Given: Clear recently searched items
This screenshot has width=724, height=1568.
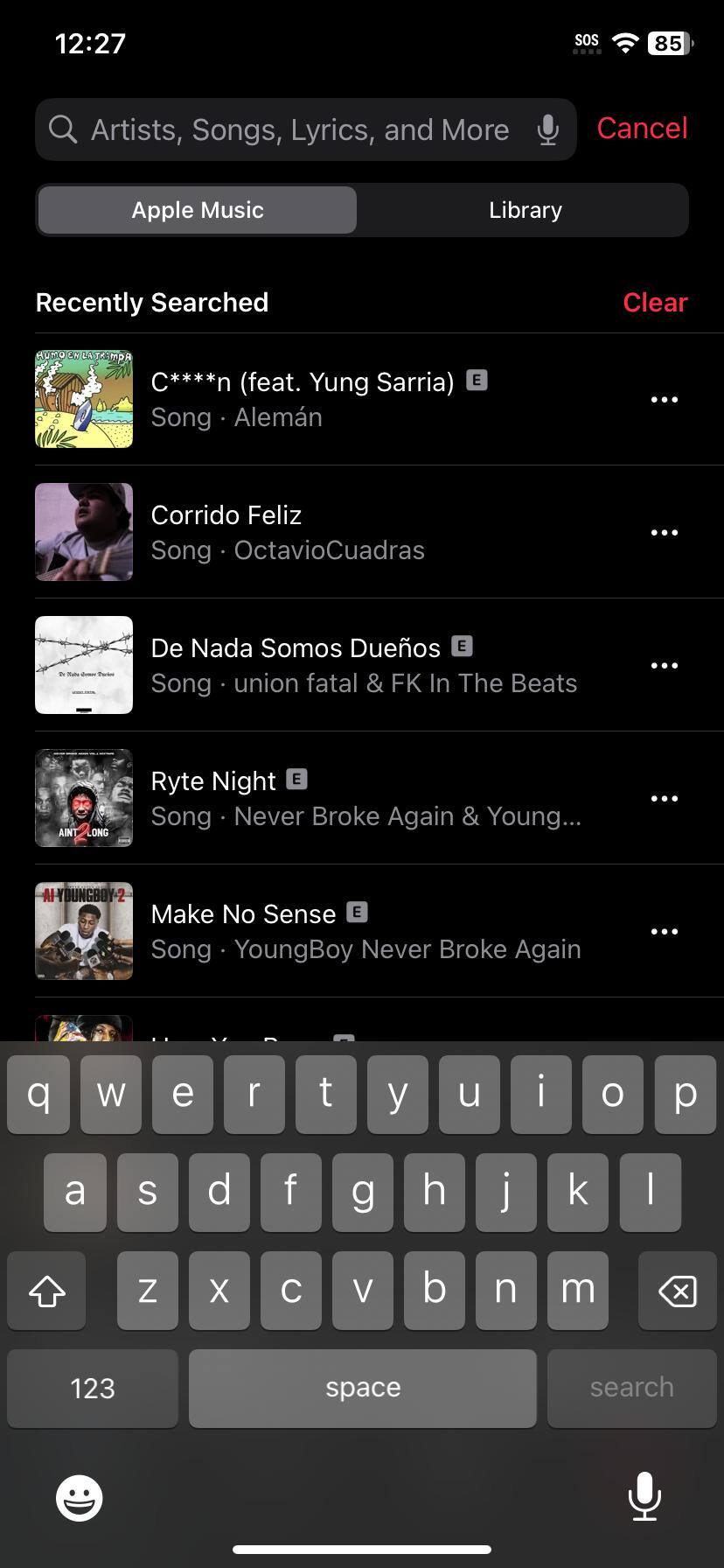Looking at the screenshot, I should tap(655, 303).
